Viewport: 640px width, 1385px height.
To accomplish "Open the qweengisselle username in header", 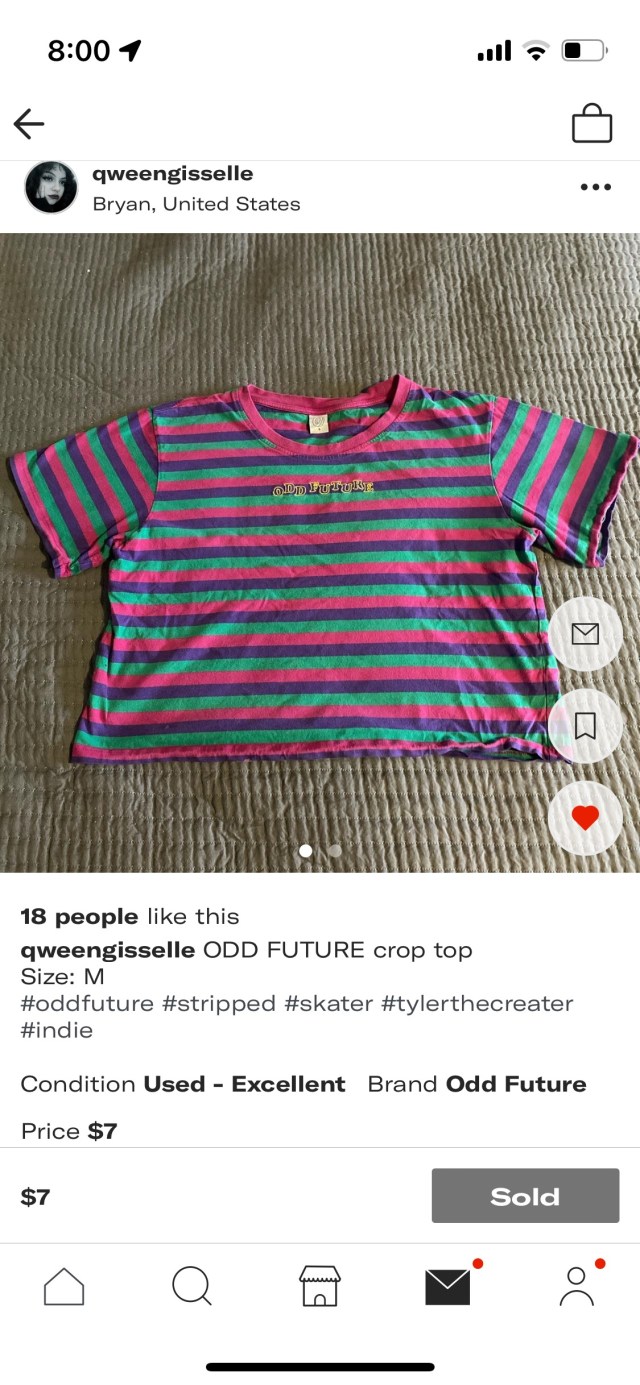I will pyautogui.click(x=172, y=174).
